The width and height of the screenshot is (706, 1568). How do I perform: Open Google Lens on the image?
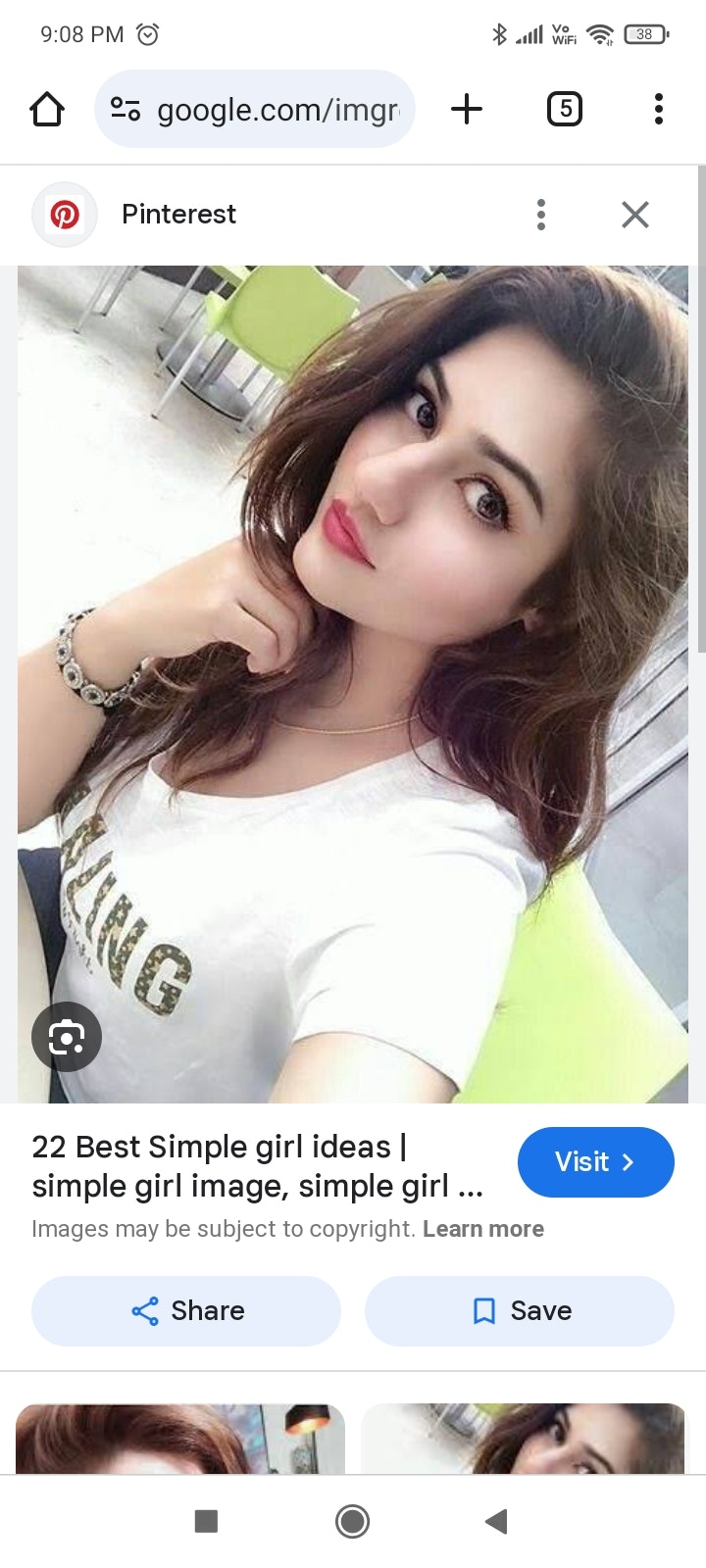(66, 1036)
